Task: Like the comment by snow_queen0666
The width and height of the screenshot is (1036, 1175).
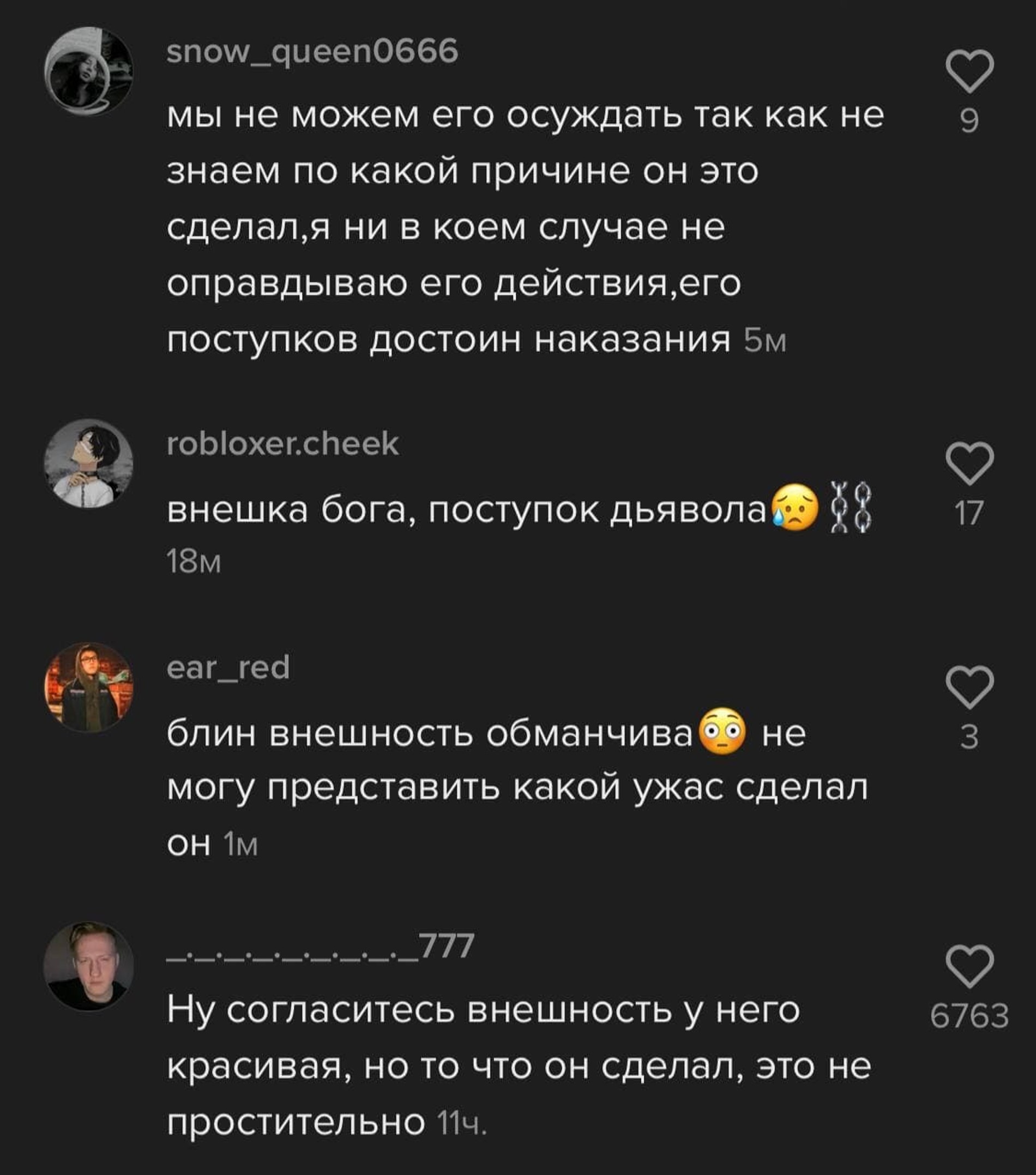Action: (969, 71)
